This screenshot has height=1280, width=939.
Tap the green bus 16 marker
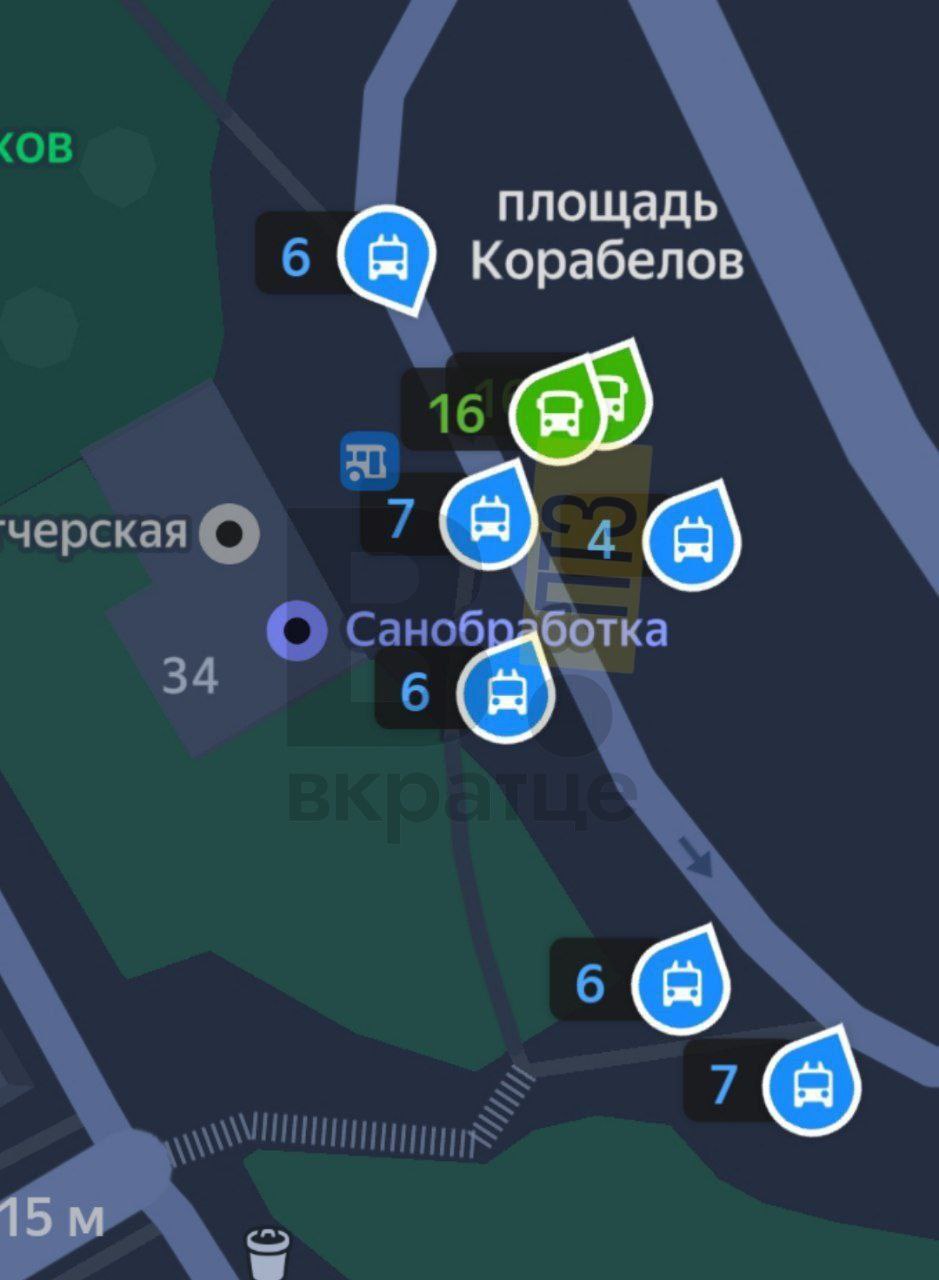558,411
